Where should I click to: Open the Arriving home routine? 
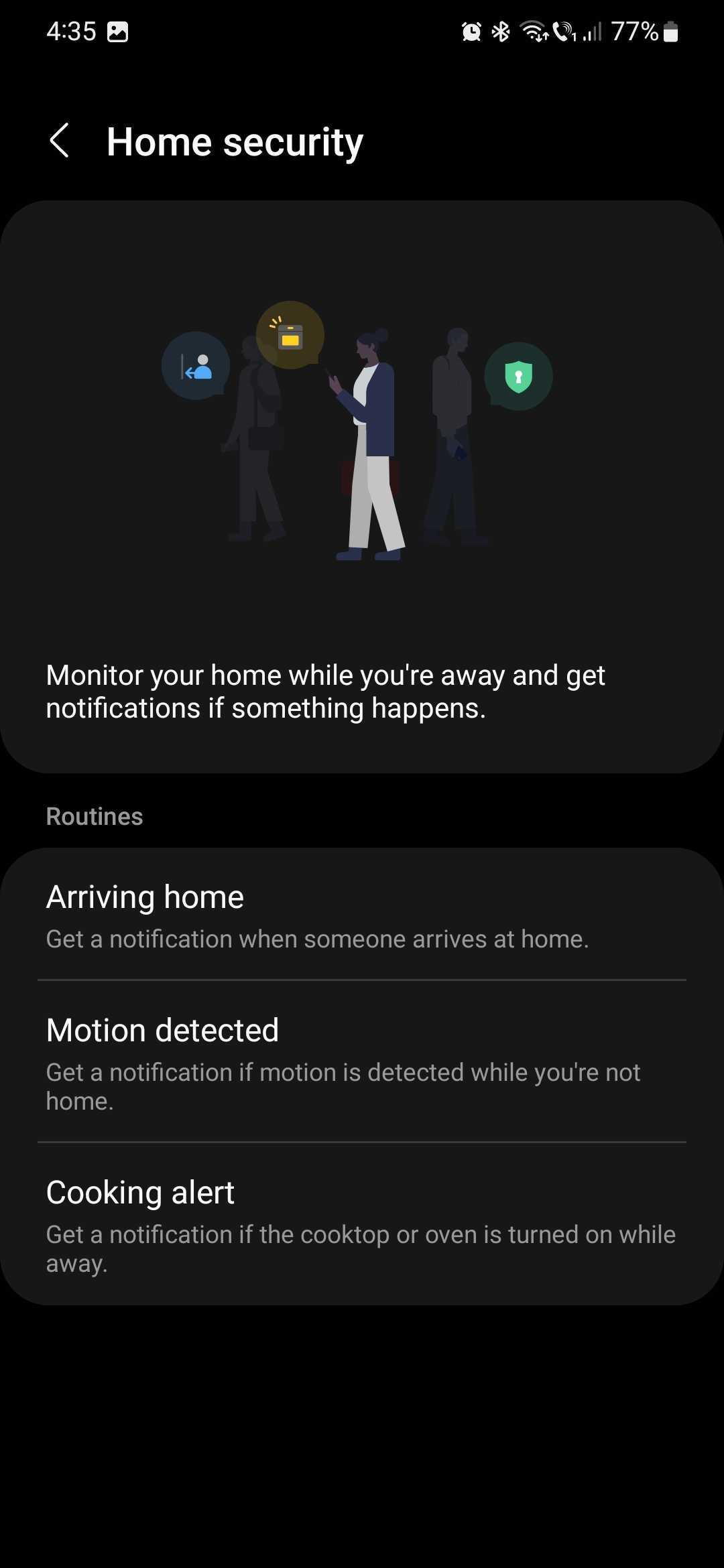(x=362, y=915)
